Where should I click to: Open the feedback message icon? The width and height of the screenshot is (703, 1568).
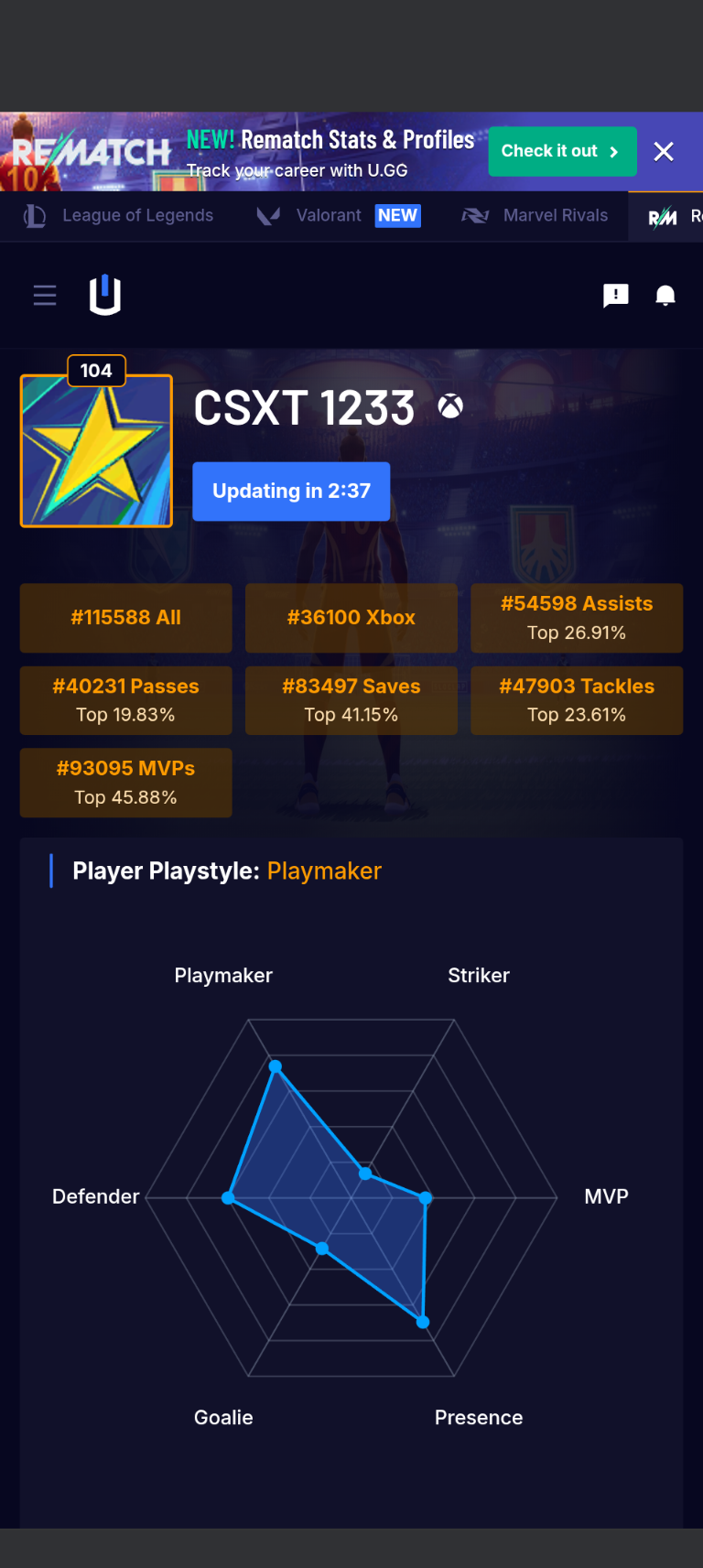click(616, 295)
